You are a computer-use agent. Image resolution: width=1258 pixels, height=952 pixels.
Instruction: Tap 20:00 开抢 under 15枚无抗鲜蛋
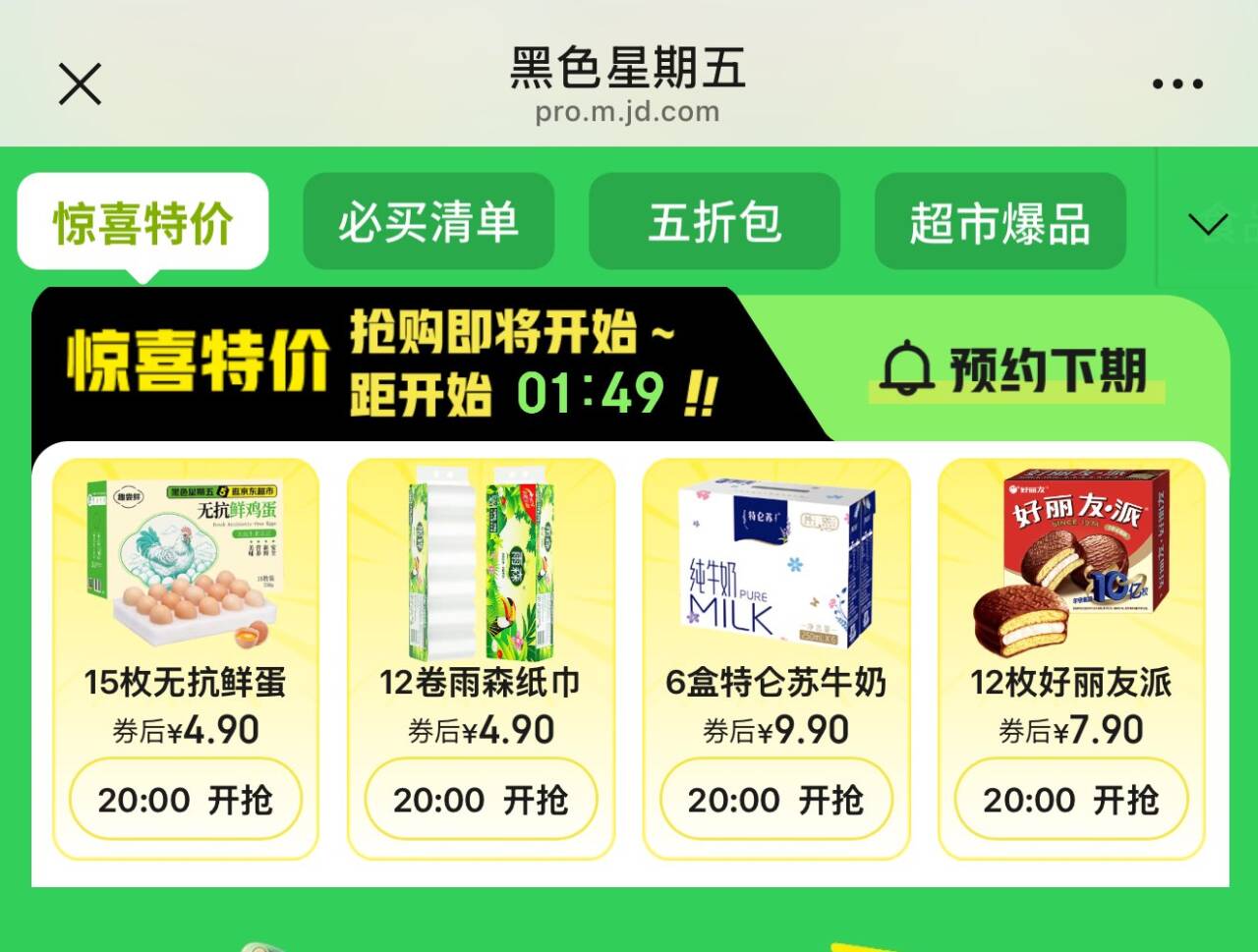click(186, 800)
